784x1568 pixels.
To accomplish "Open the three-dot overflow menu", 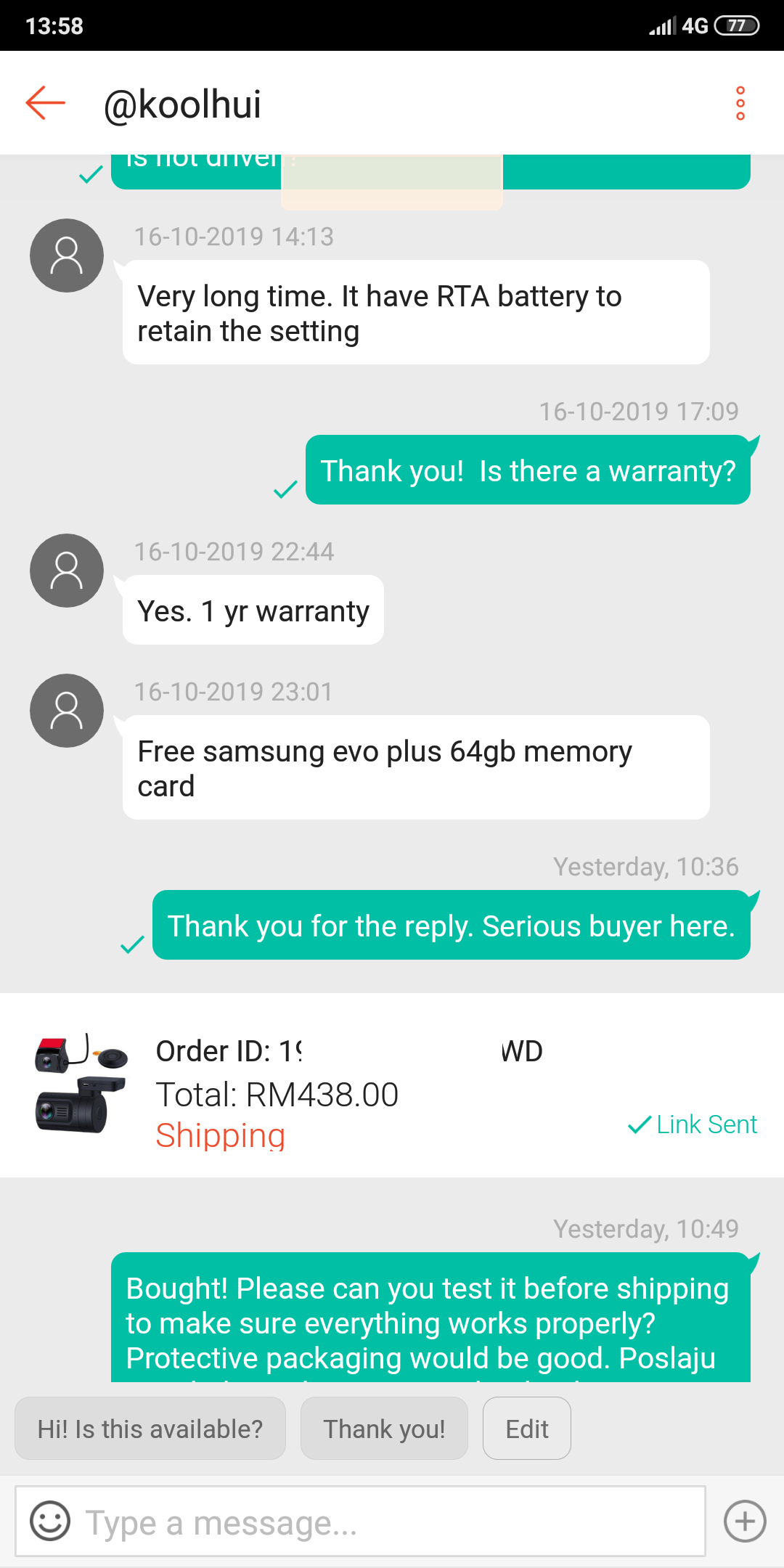I will 740,103.
